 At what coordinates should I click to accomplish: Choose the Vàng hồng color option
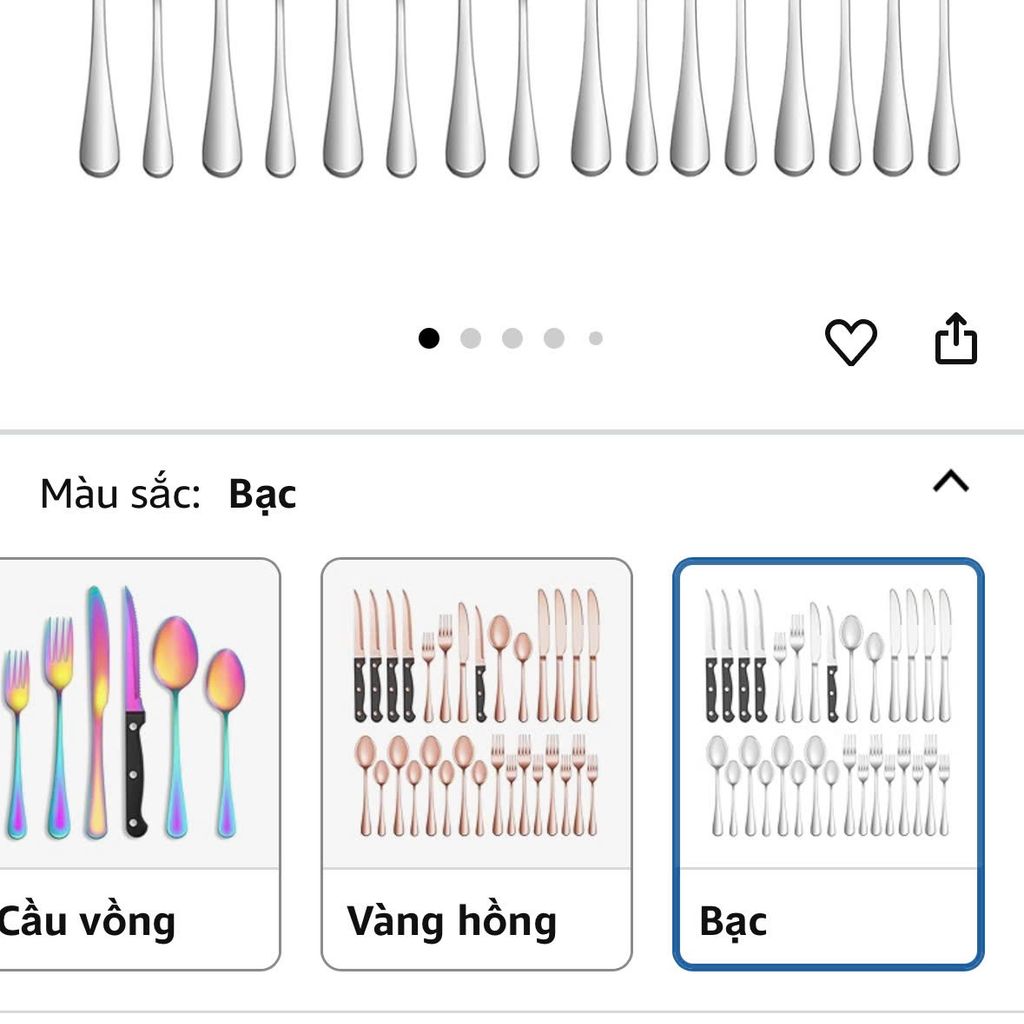point(476,762)
